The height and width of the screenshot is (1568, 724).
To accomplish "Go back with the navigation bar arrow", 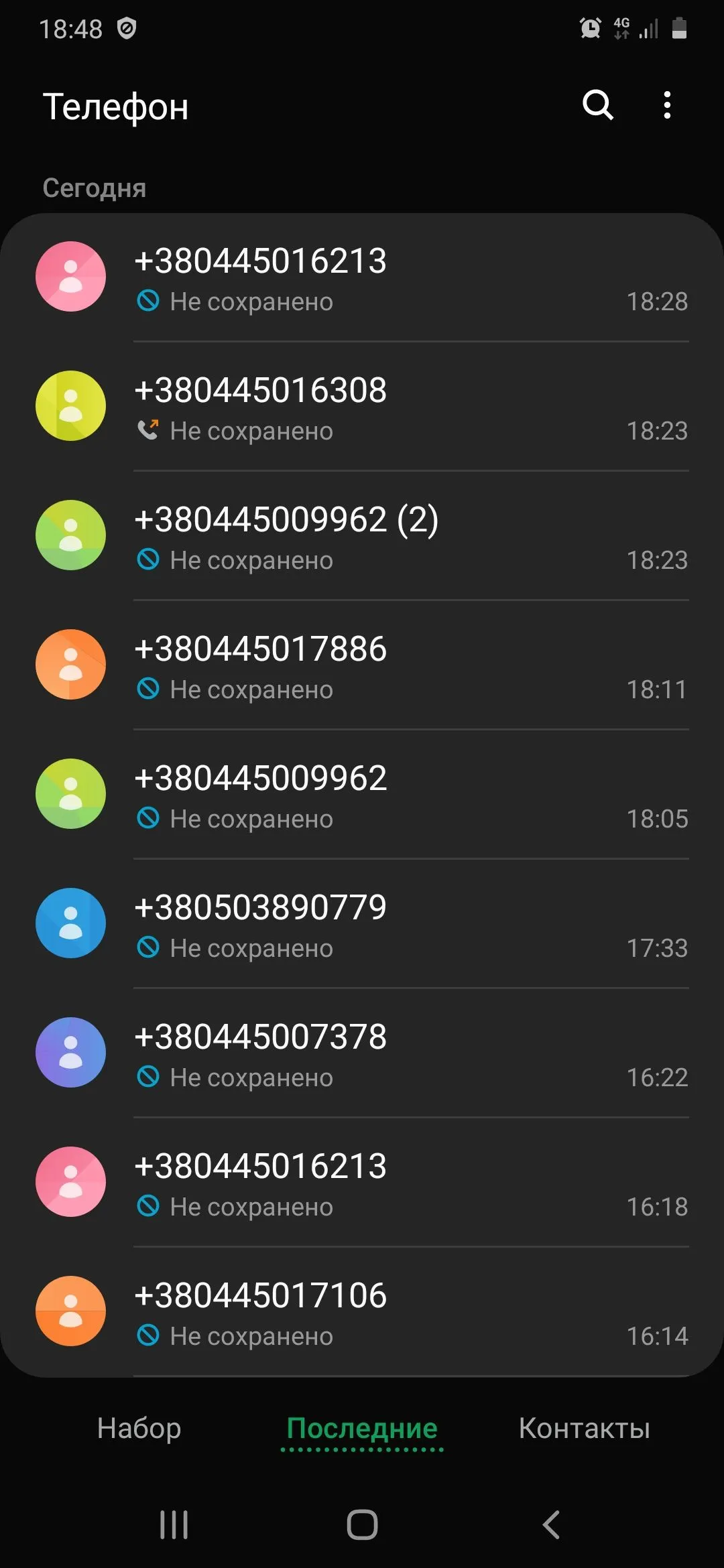I will tap(551, 1524).
